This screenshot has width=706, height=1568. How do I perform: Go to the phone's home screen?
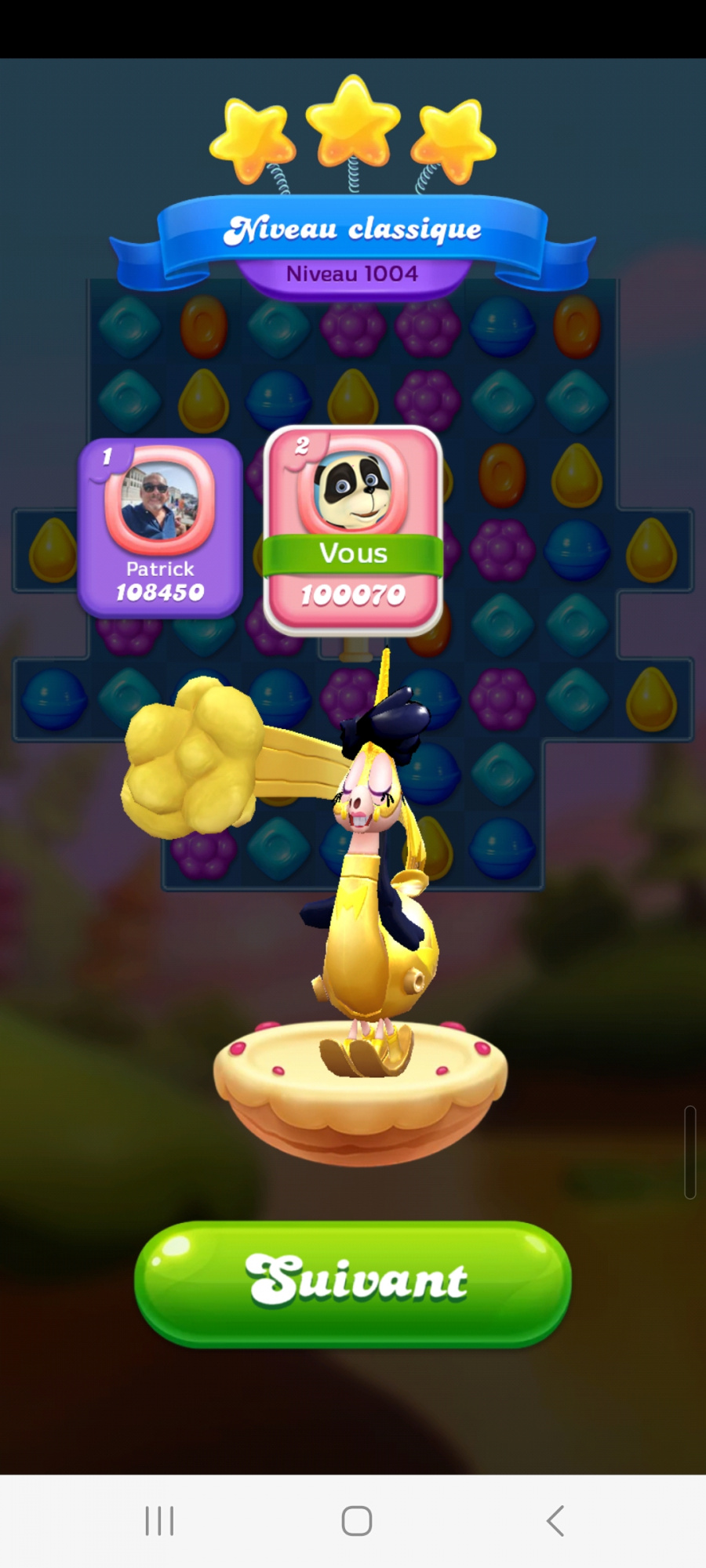[356, 1521]
